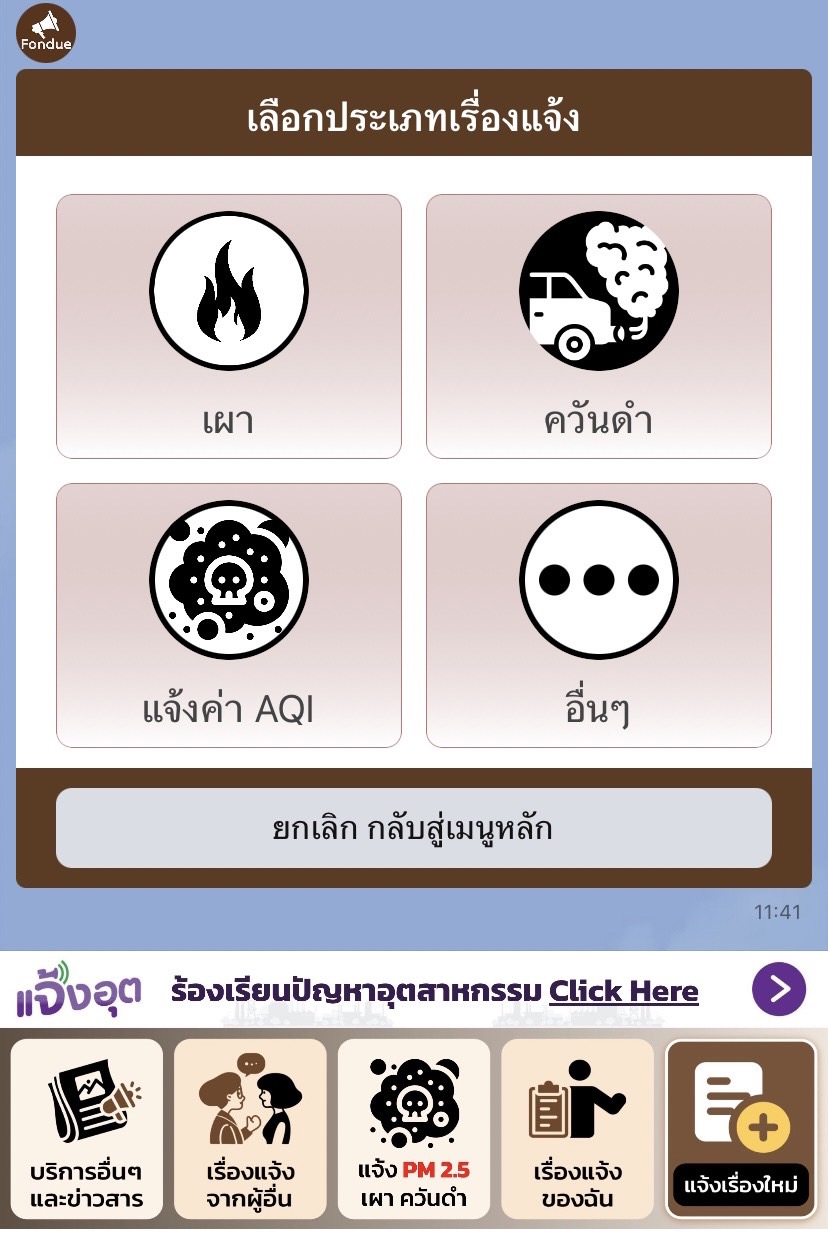The image size is (828, 1255).
Task: Tap ยกเลิก กลับสู่เมนูหลัก button
Action: (413, 828)
